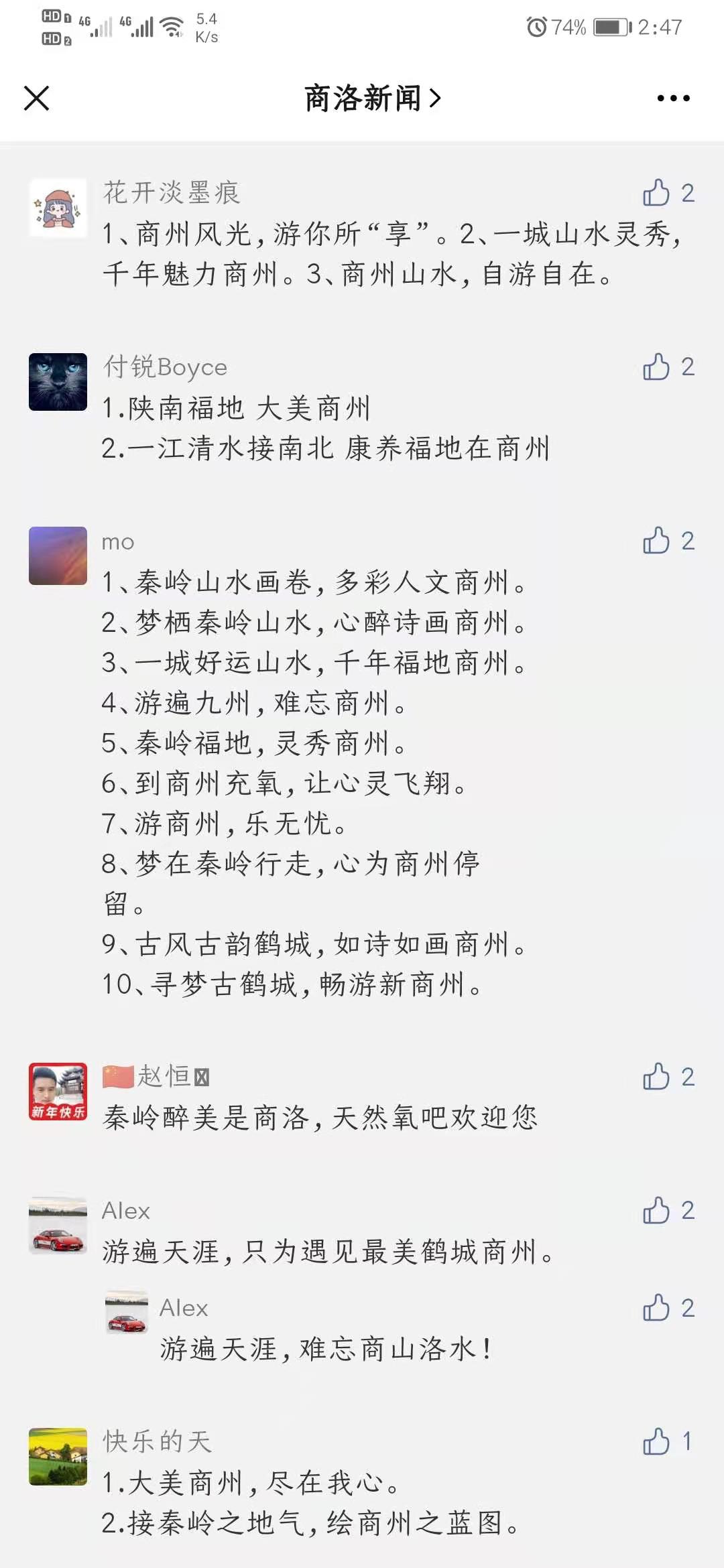Like 付锐Boyce's comment

(657, 367)
